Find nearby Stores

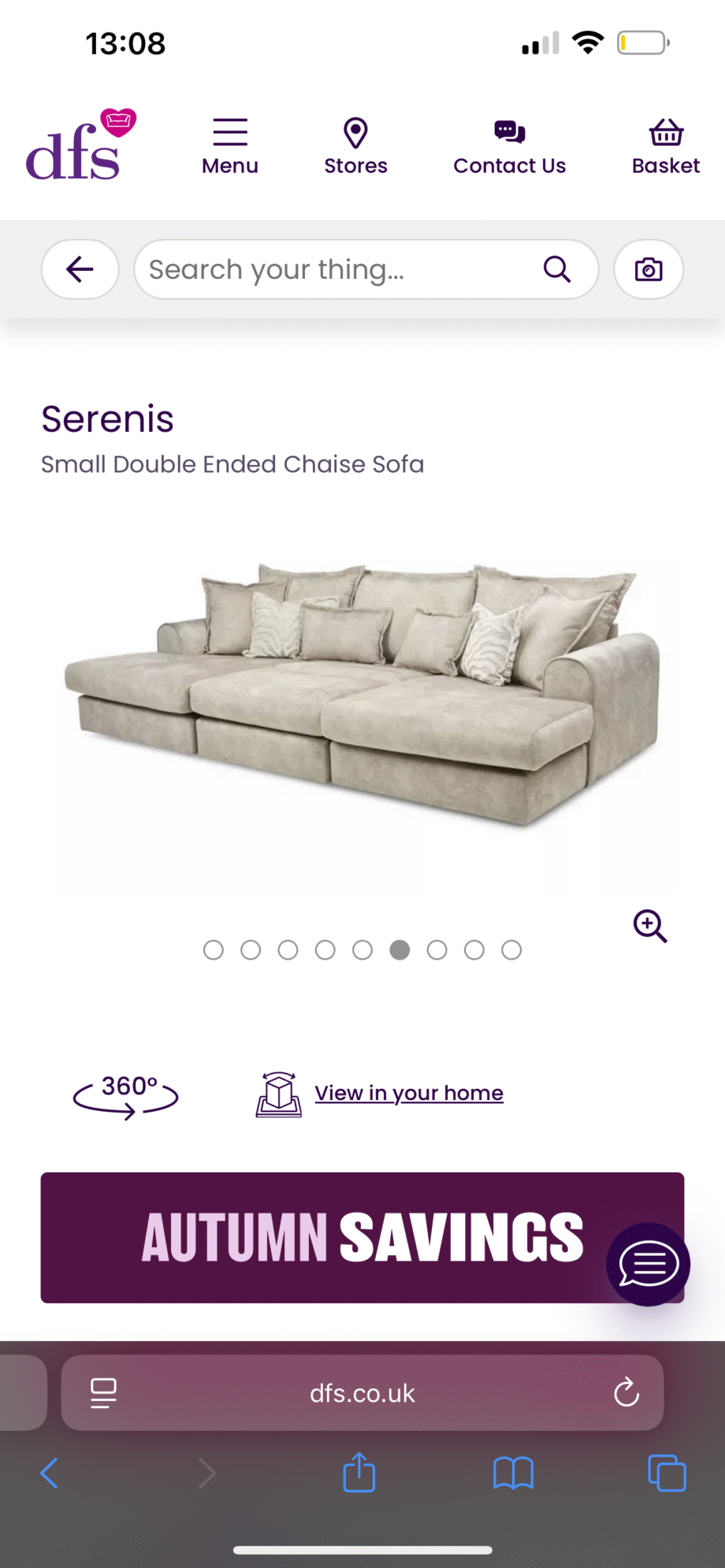355,147
